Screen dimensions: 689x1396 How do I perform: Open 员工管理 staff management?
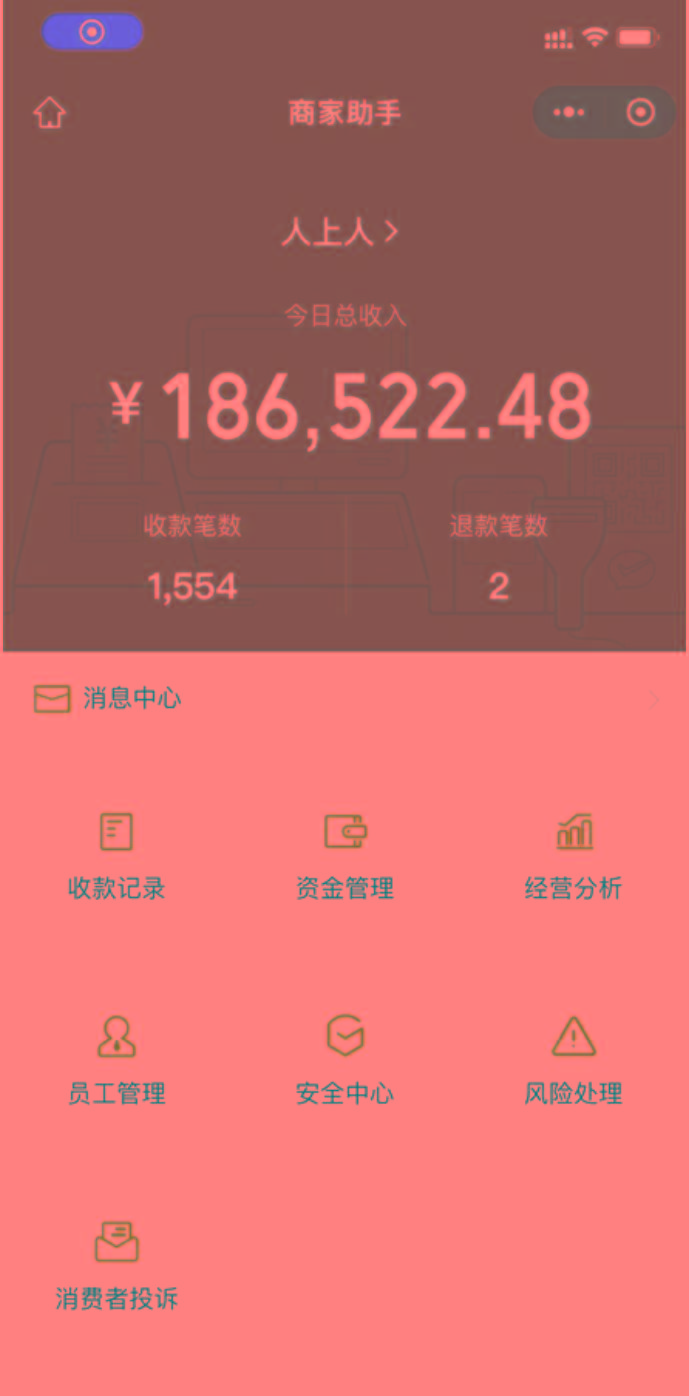pyautogui.click(x=116, y=1061)
